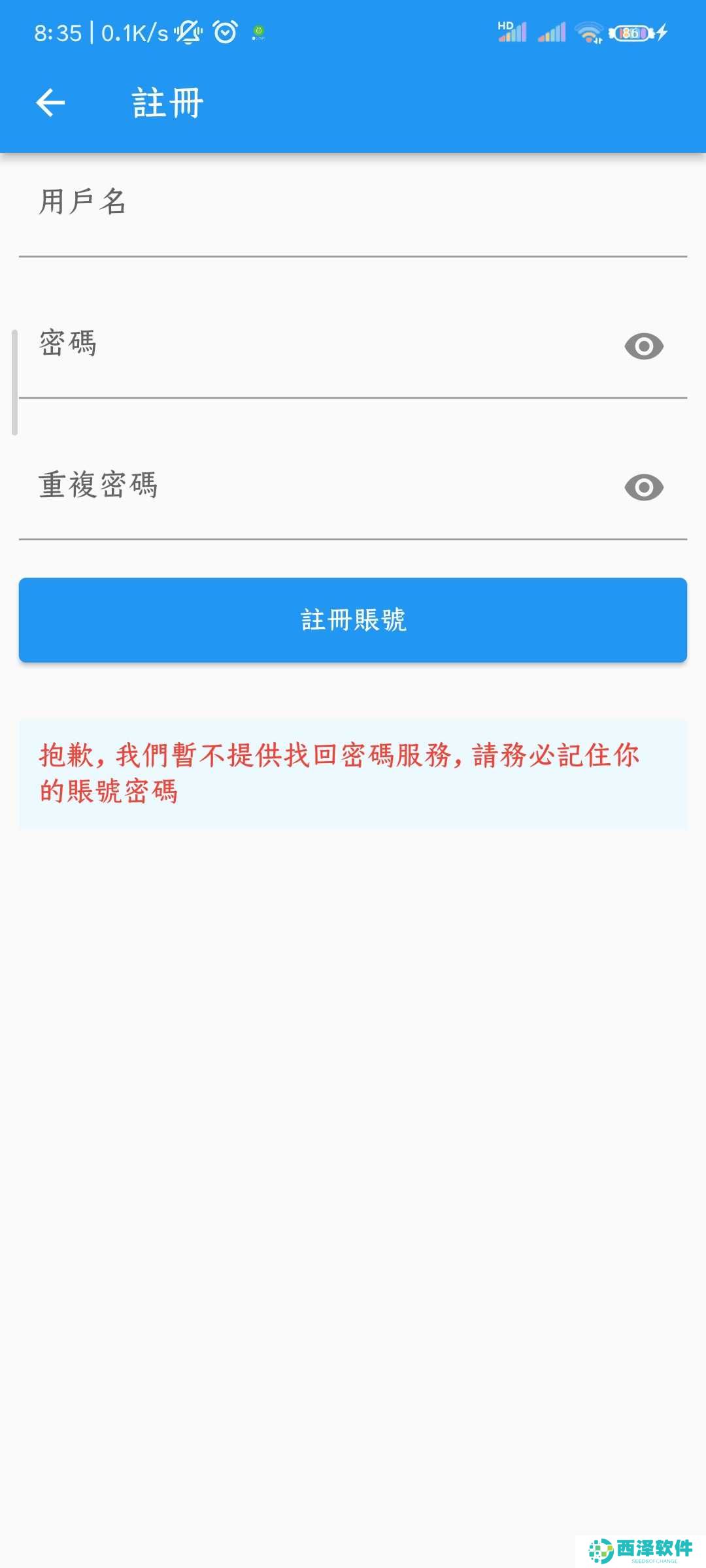Viewport: 706px width, 1568px height.
Task: Tap the alarm clock icon in status bar
Action: 224,32
